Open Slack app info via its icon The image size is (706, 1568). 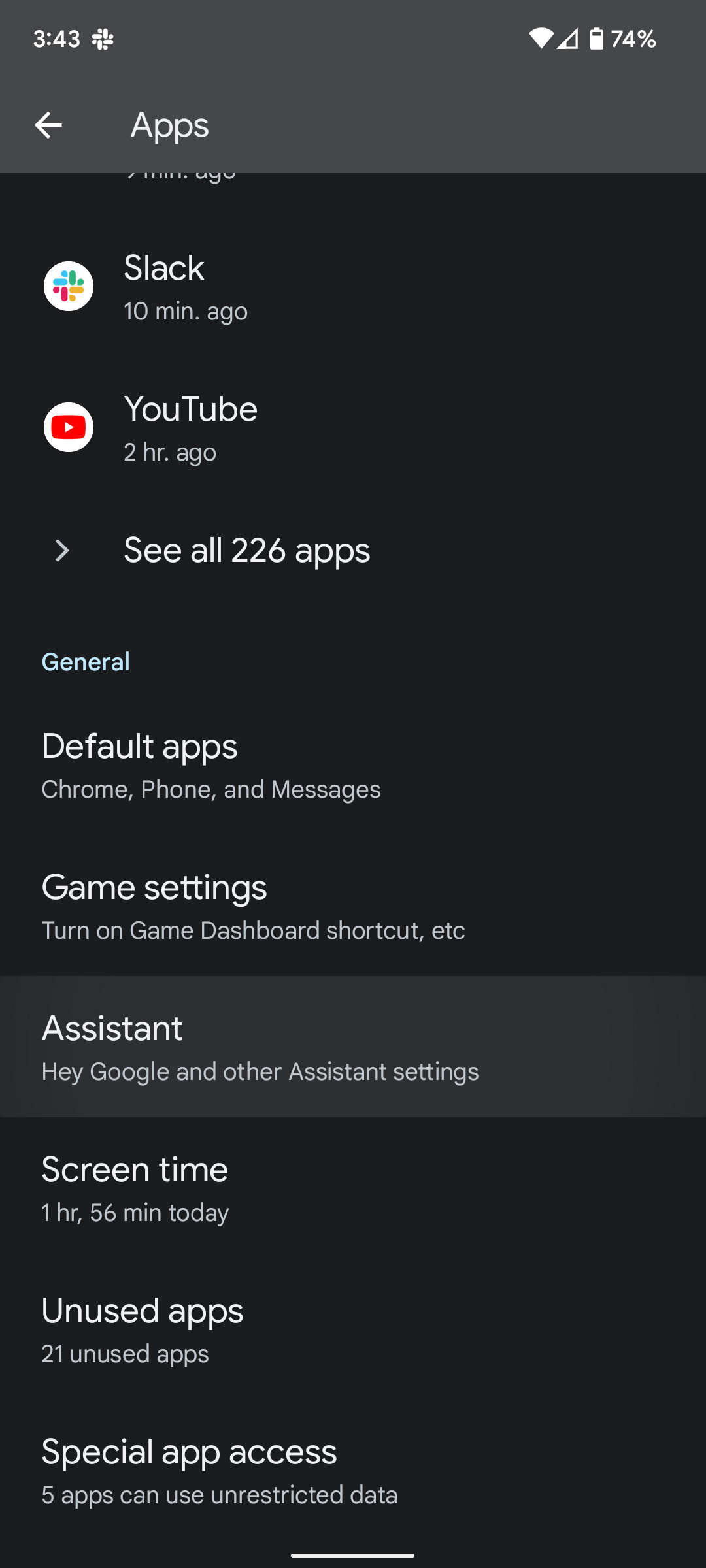click(69, 286)
